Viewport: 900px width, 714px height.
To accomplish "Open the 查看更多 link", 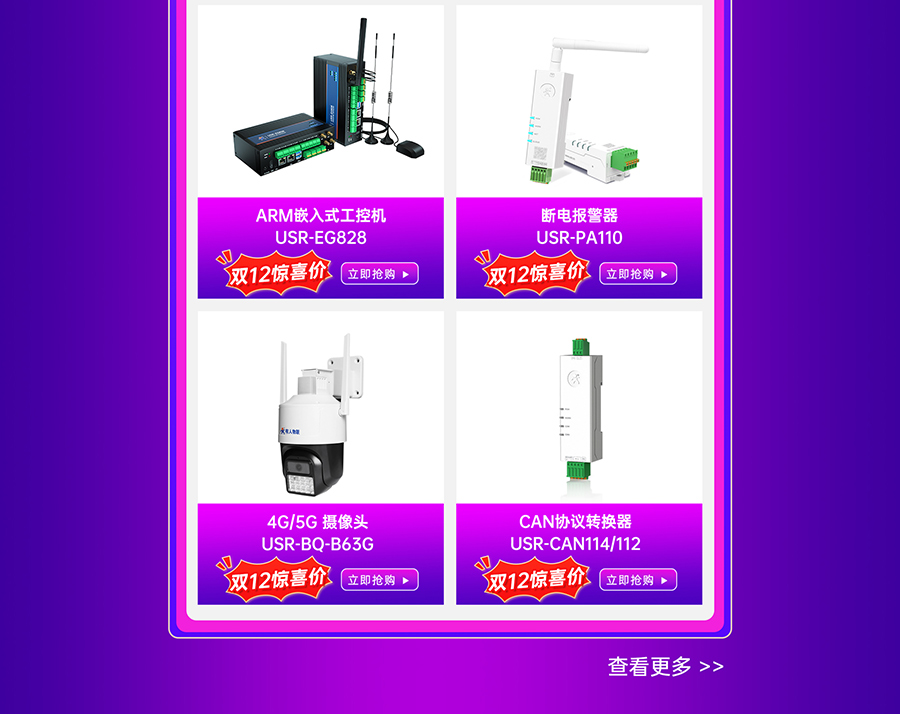I will 665,667.
